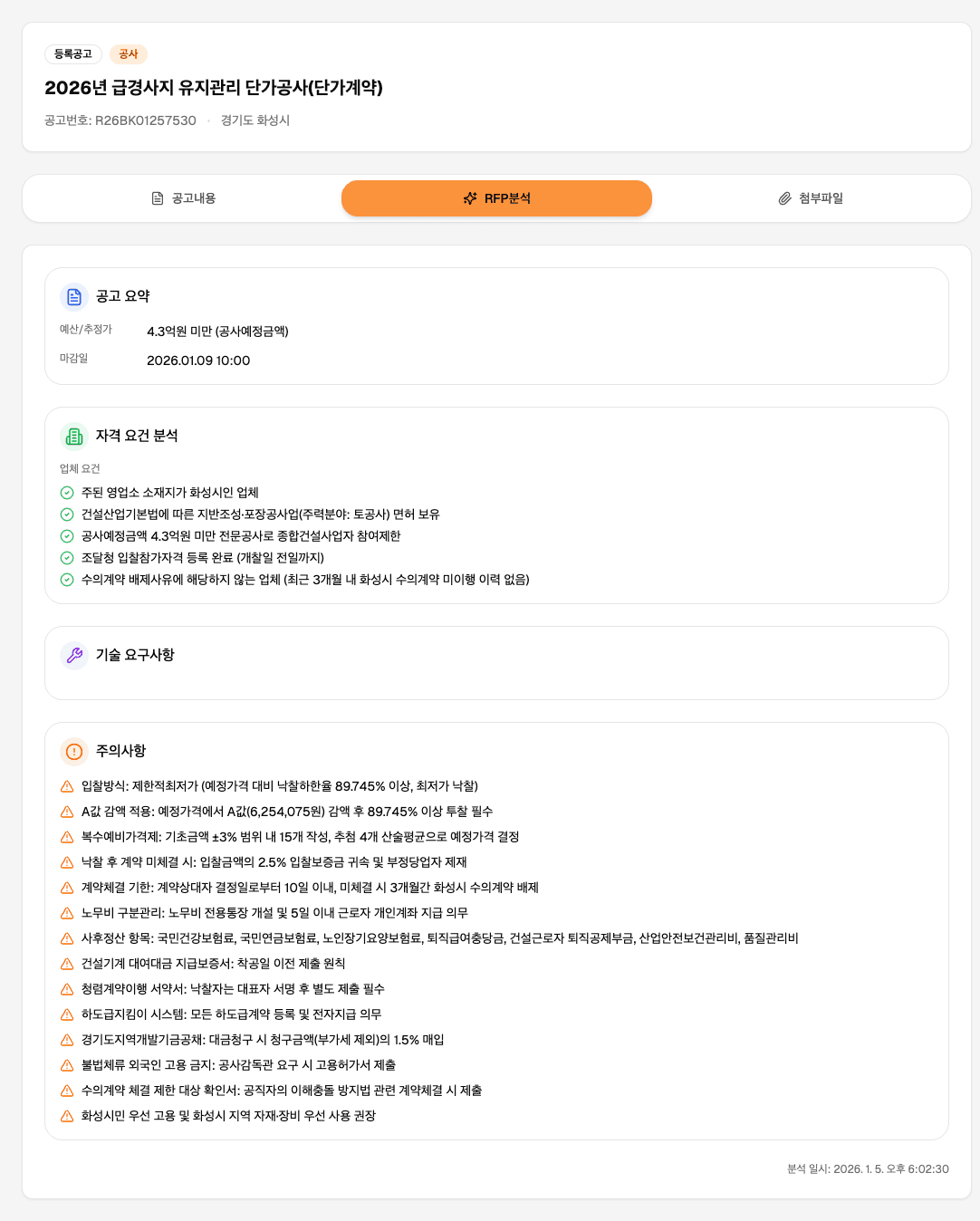Click the checkmark beside 조달청 입찰참가자격 등록 item
The height and width of the screenshot is (1221, 980).
[x=67, y=559]
